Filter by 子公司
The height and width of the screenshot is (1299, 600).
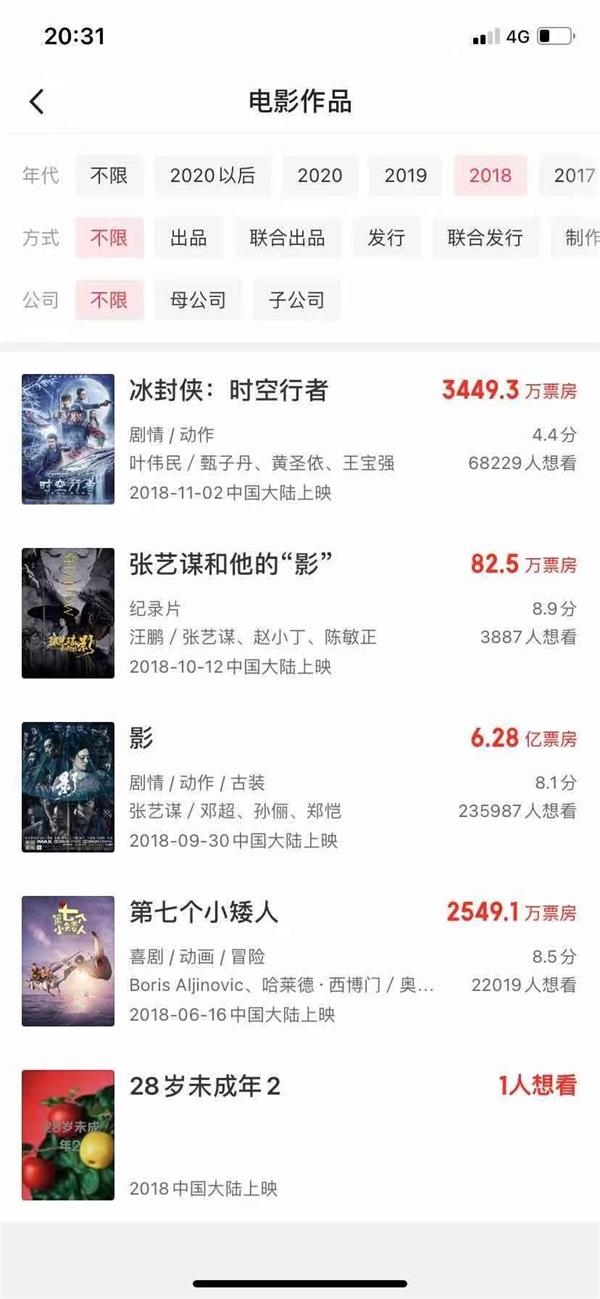(x=296, y=300)
